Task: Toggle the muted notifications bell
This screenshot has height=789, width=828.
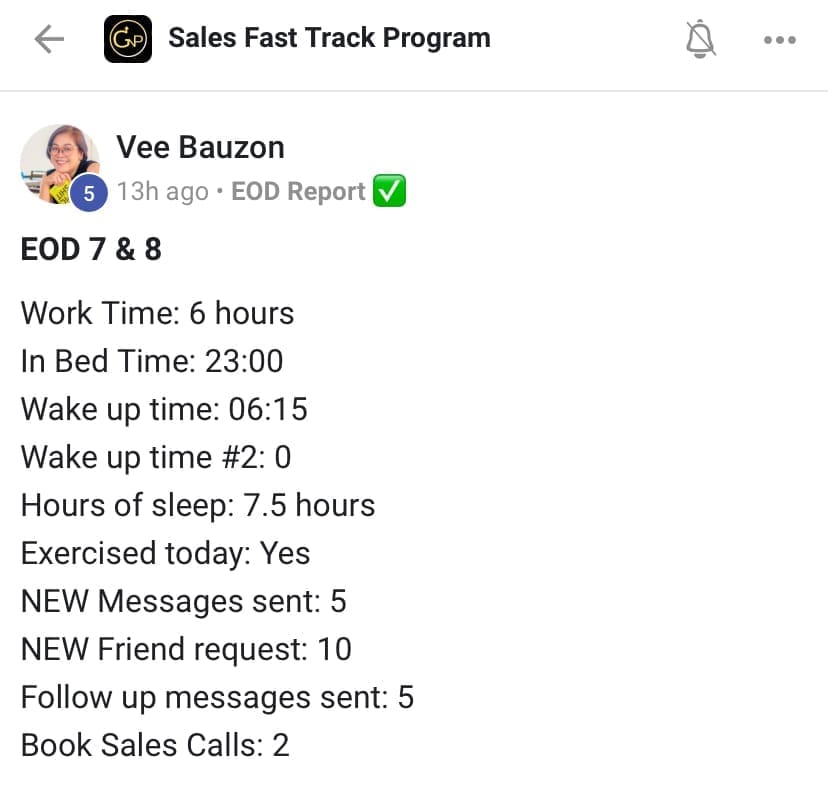Action: (x=701, y=39)
